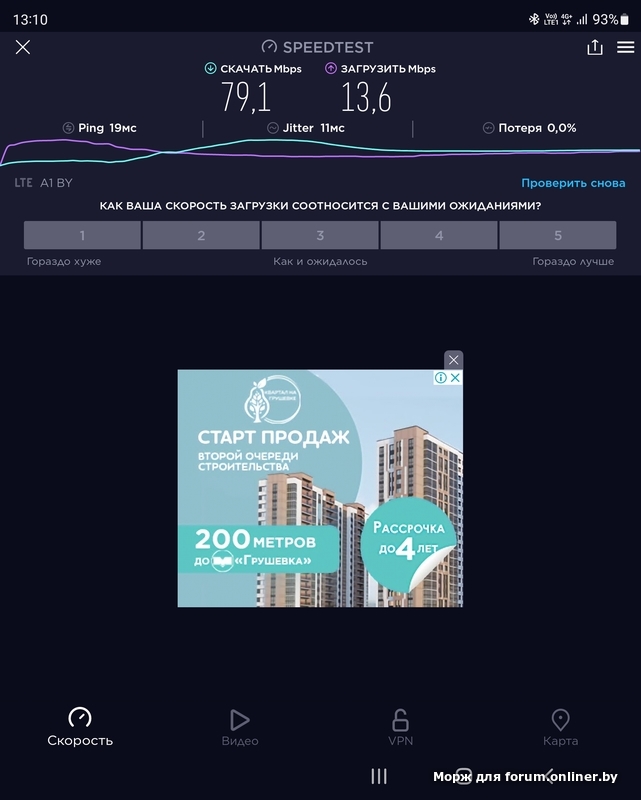This screenshot has height=800, width=641.
Task: Select rating 3 "Как и ожидалось"
Action: click(320, 236)
